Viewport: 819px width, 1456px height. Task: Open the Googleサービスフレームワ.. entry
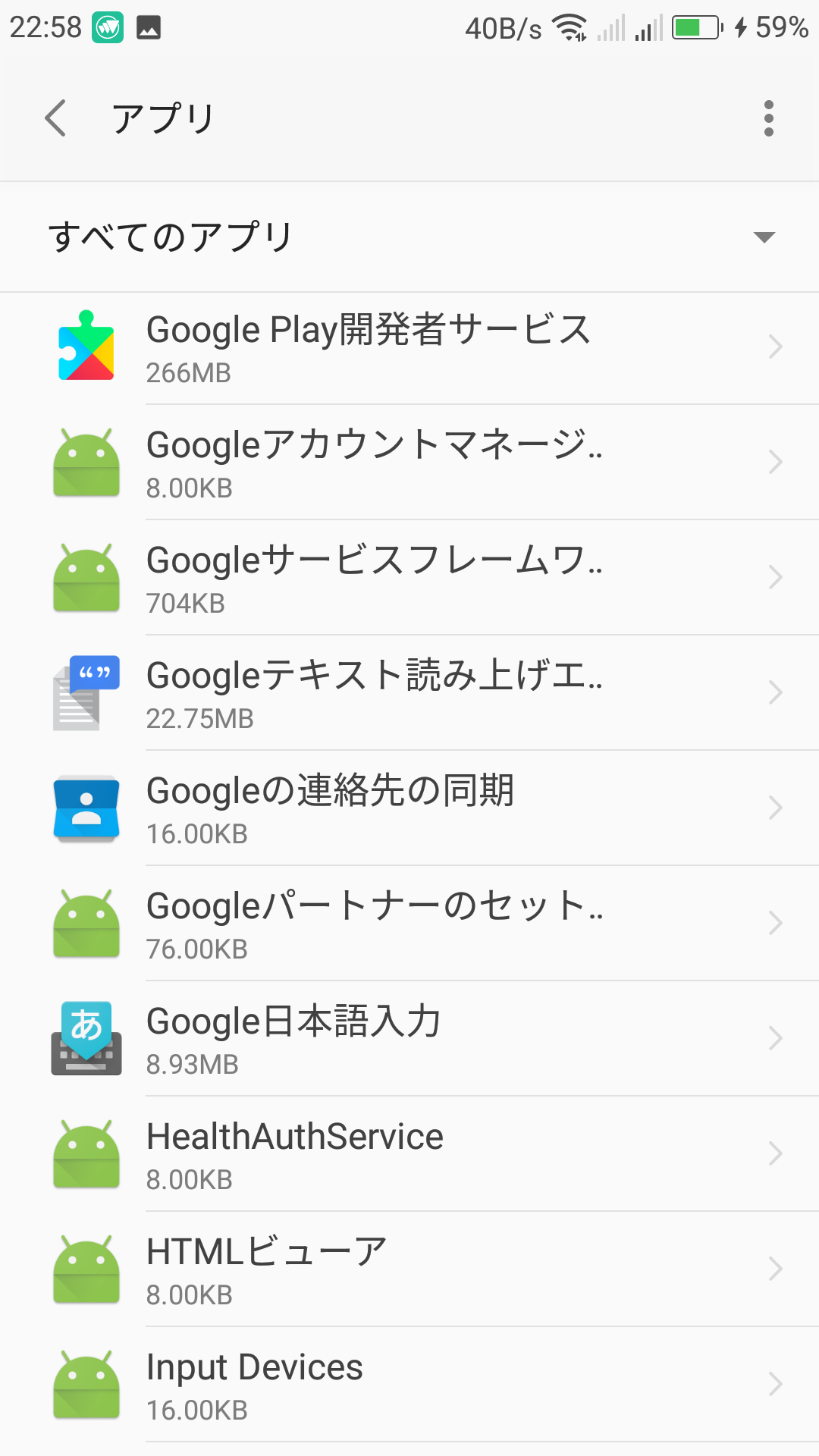[409, 579]
